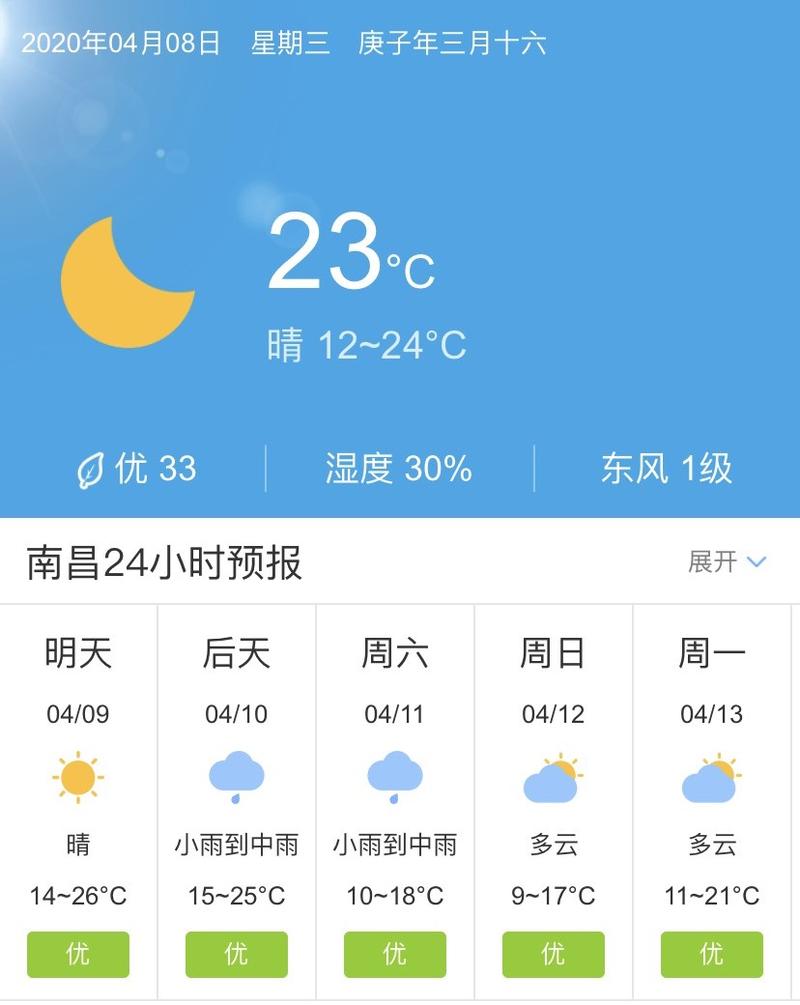Click the green 优 button under 明天
Image resolution: width=800 pixels, height=1005 pixels.
[x=78, y=955]
